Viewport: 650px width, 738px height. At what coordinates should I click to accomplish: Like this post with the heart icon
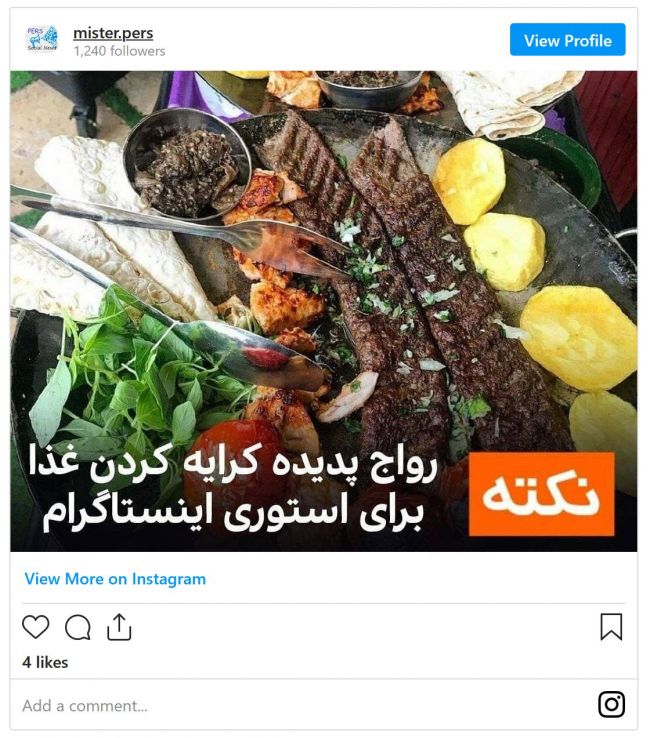(36, 627)
